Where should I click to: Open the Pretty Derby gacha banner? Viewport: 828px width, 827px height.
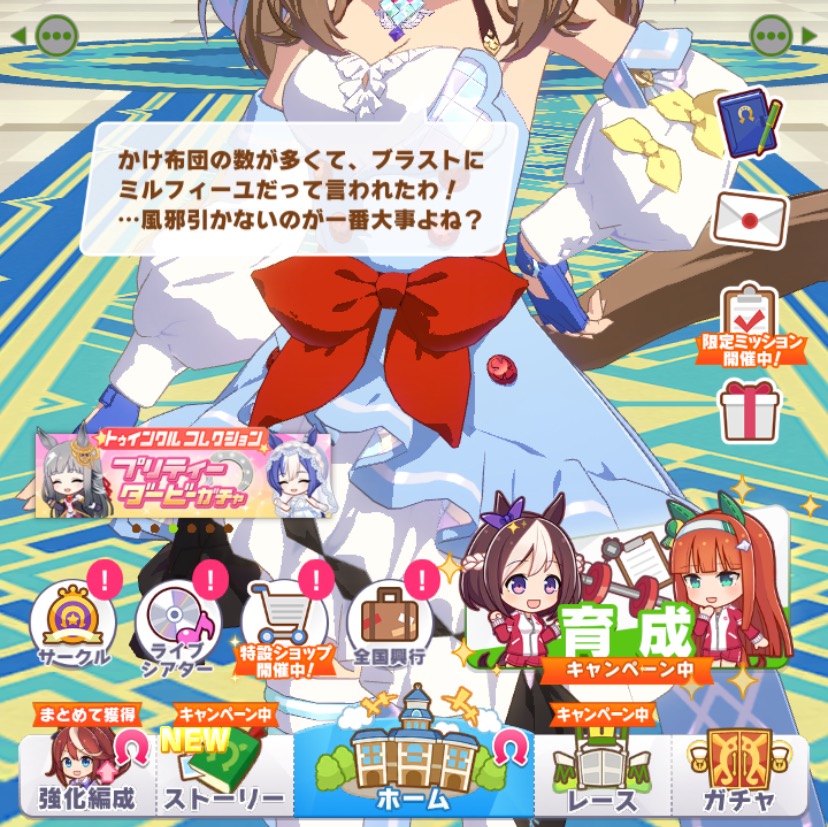click(185, 473)
